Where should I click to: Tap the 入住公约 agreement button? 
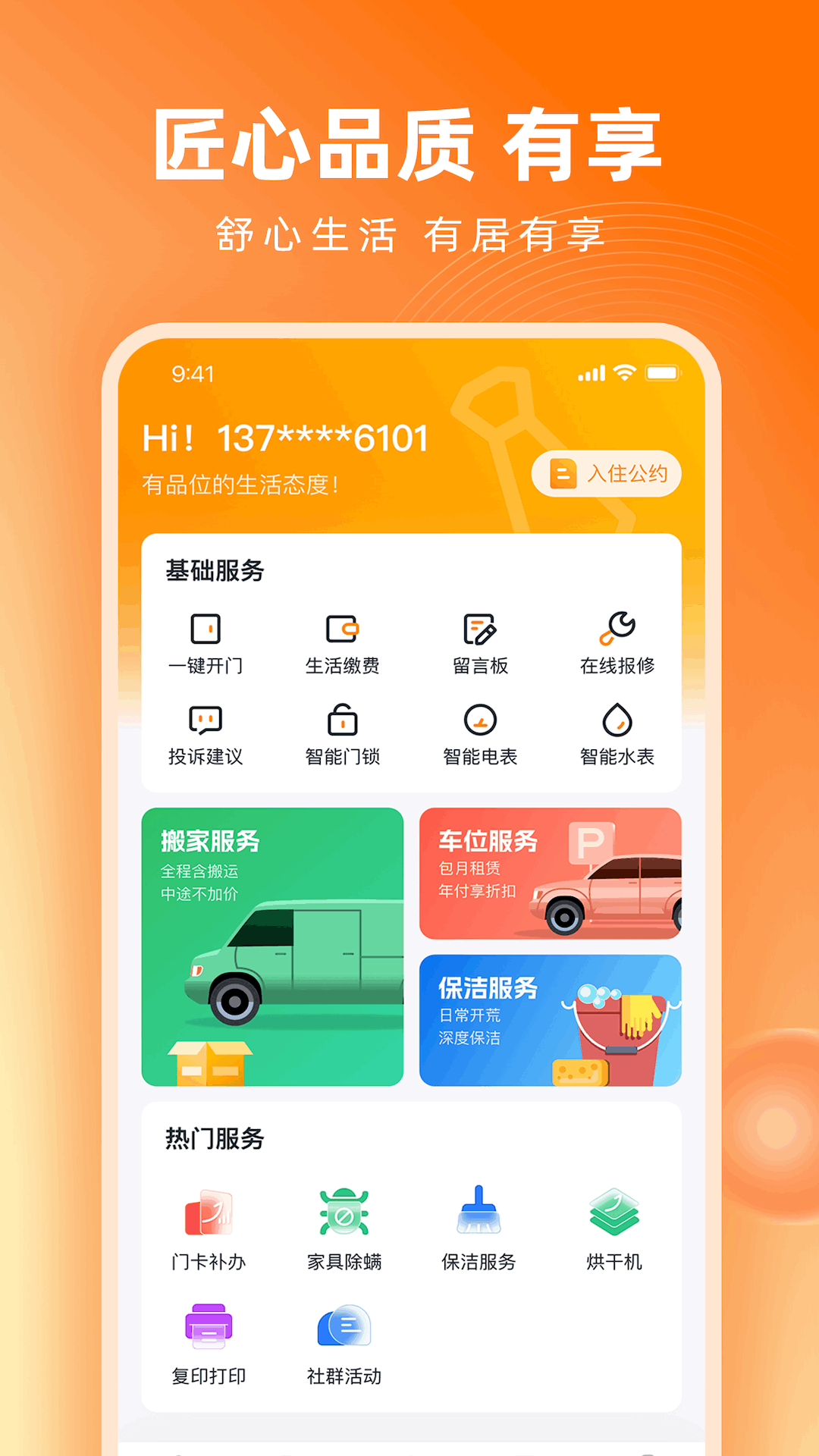pyautogui.click(x=607, y=473)
